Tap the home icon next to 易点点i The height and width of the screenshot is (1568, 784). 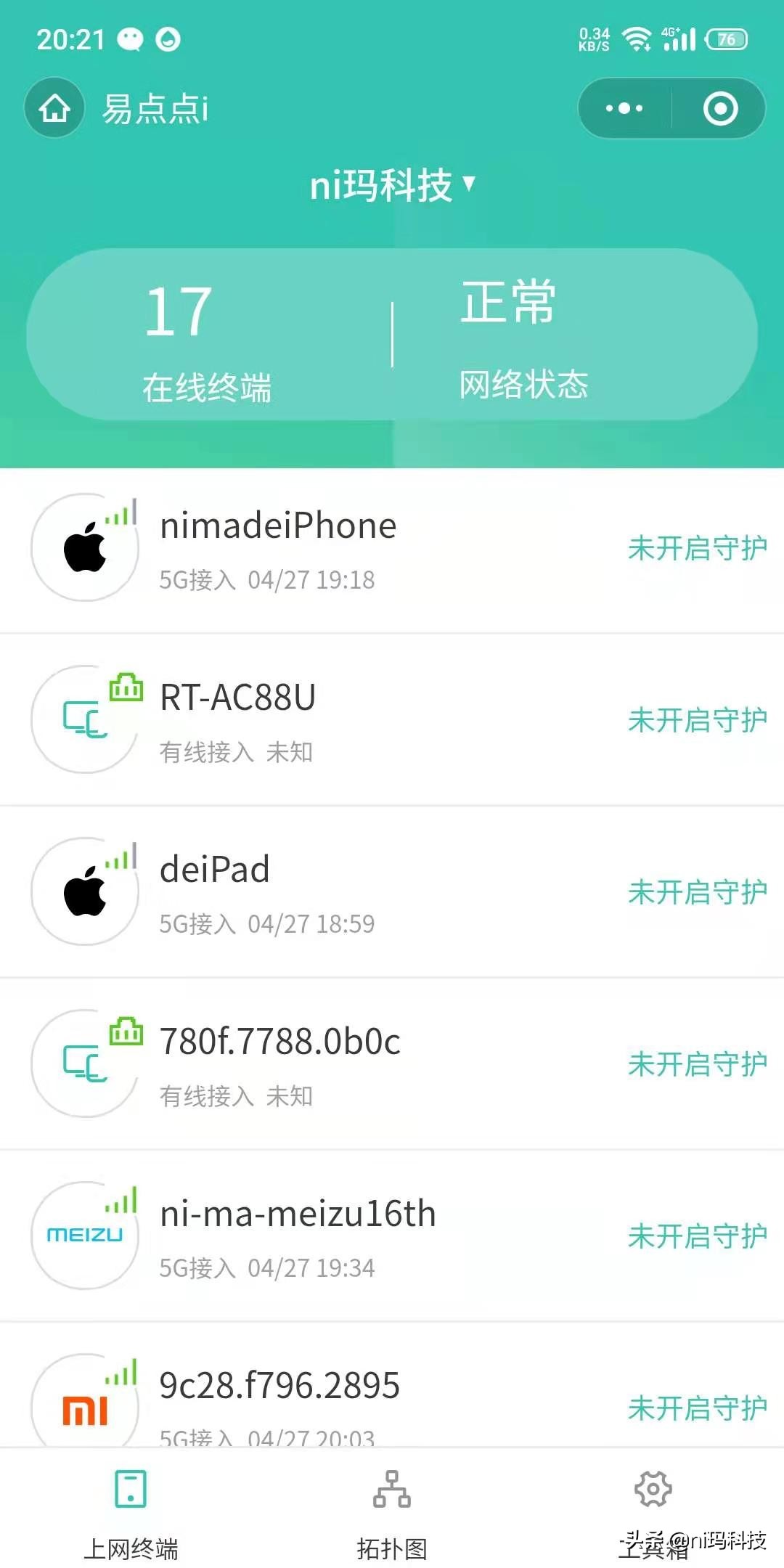coord(54,107)
